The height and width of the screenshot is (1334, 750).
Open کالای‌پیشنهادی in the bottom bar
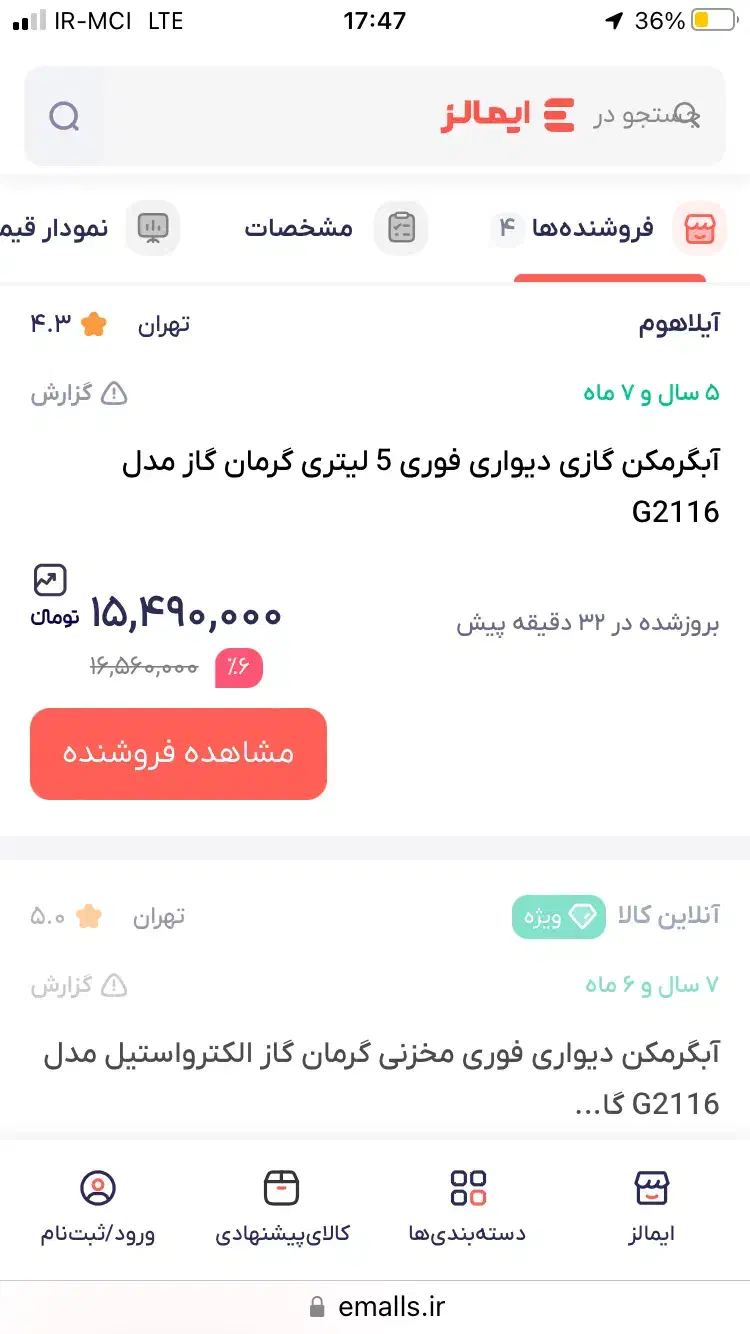click(x=282, y=1206)
